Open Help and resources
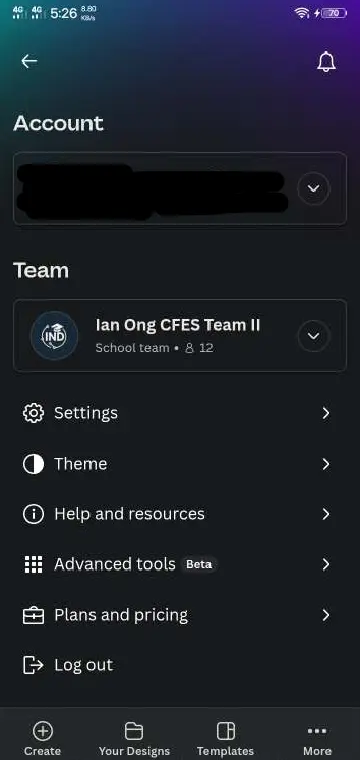360x760 pixels. [x=180, y=514]
